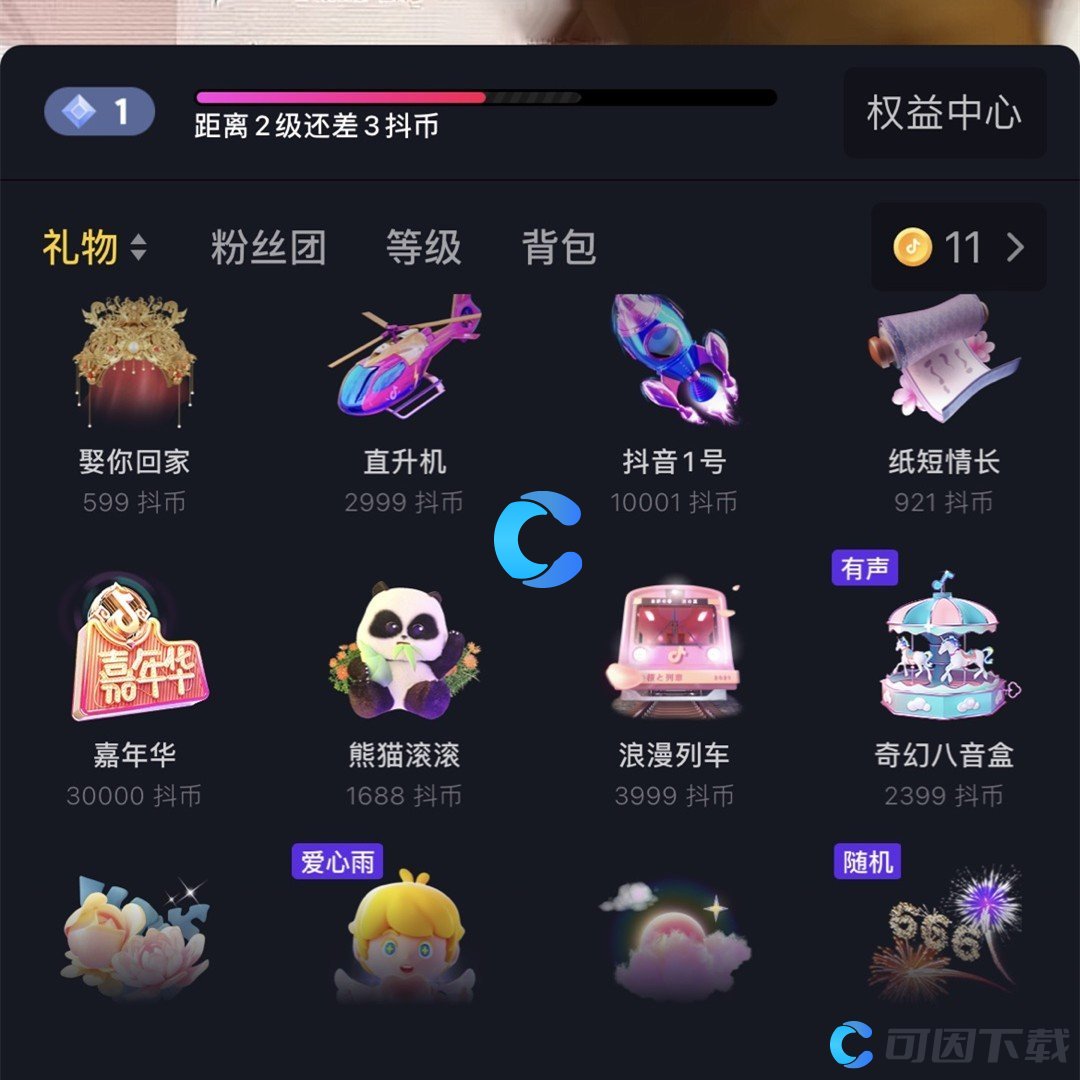Choose the 熊猫滚滚 panda gift

[x=404, y=690]
